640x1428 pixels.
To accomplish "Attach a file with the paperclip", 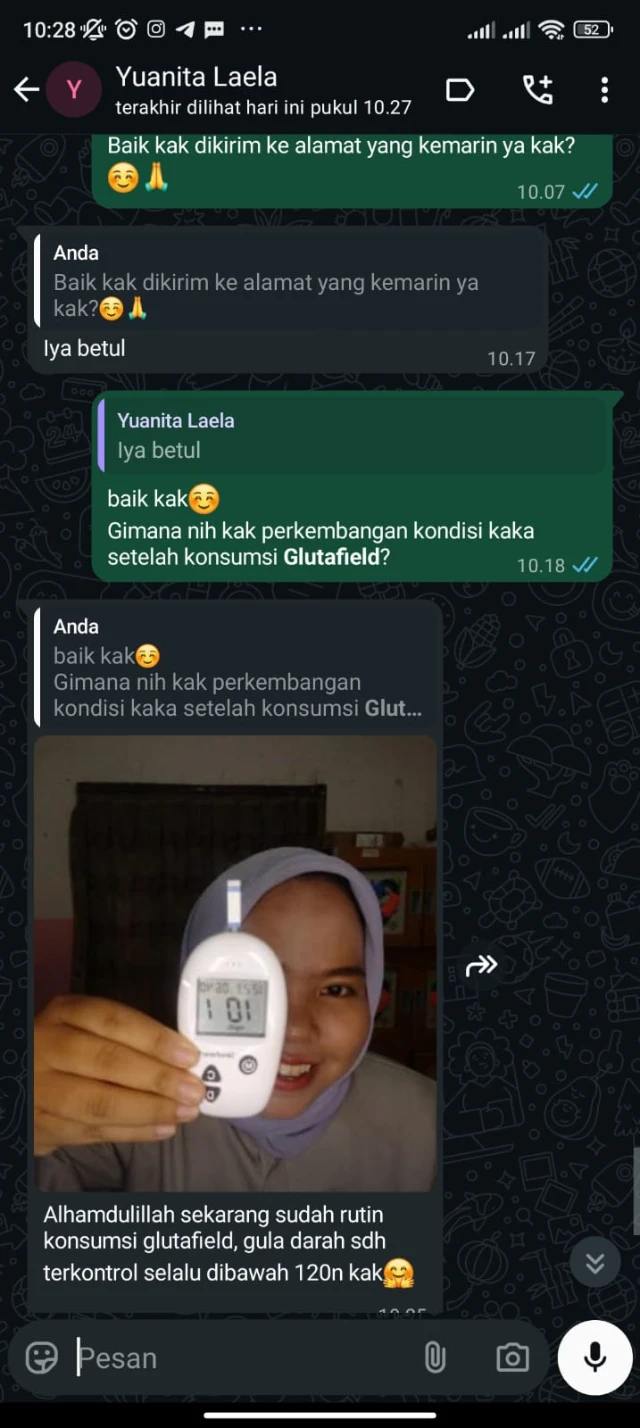I will pyautogui.click(x=434, y=1357).
